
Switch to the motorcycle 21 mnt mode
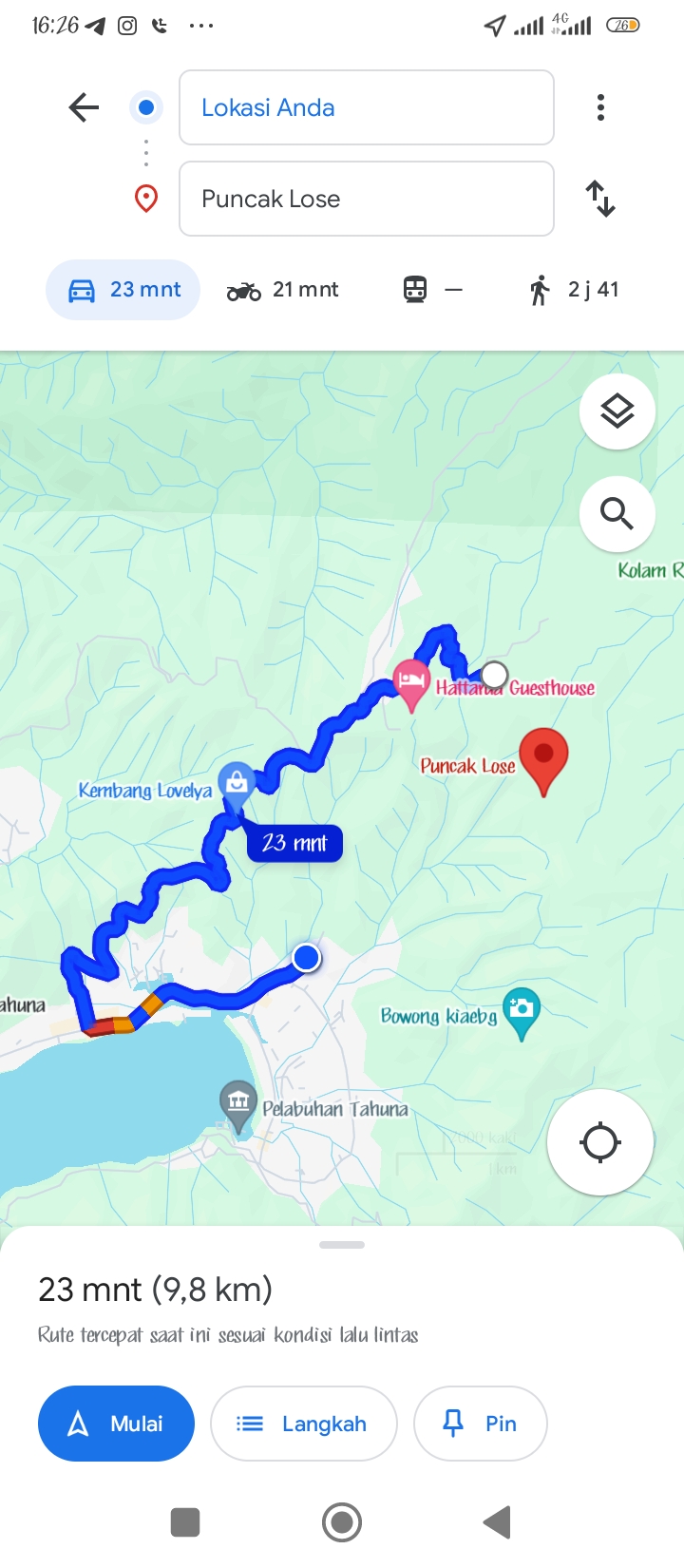282,290
